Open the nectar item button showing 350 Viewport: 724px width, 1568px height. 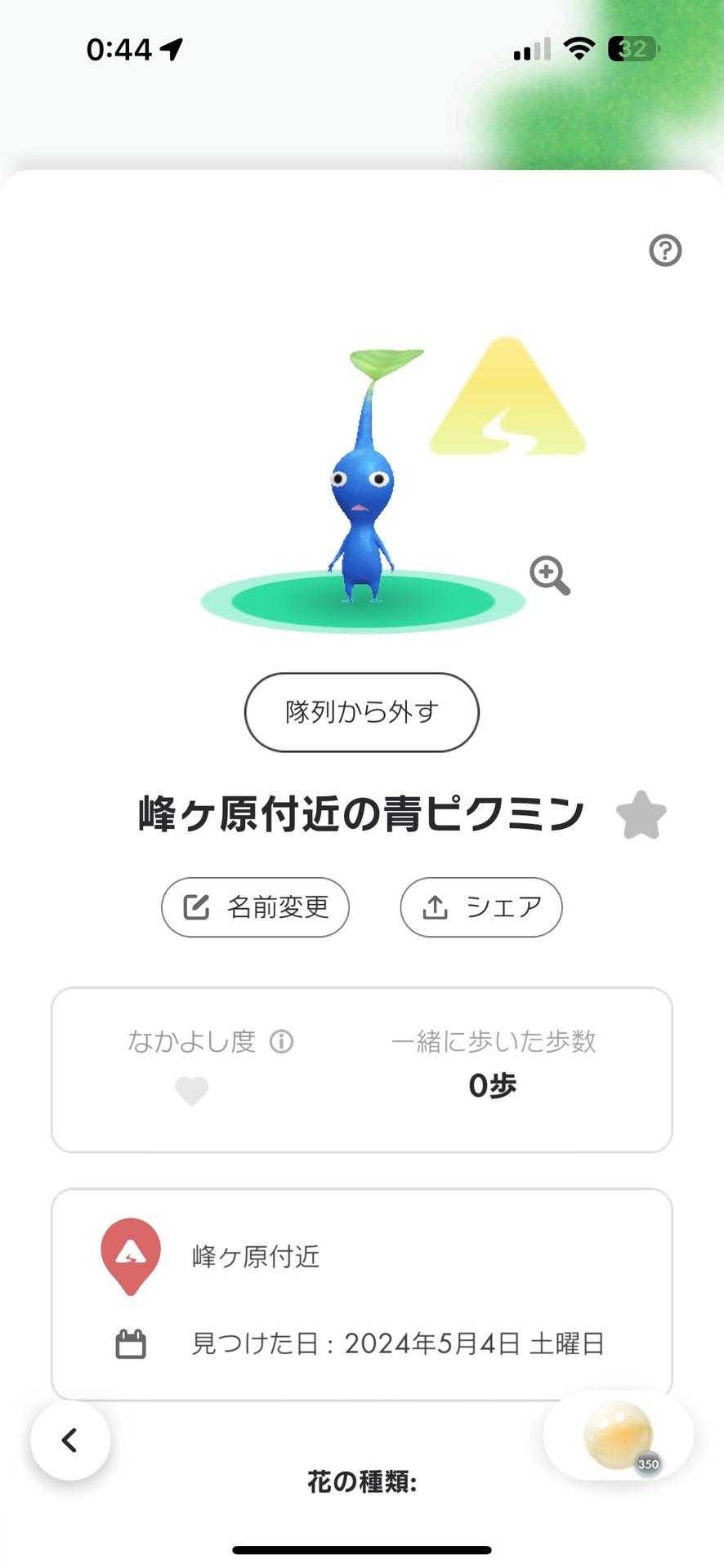click(x=619, y=1435)
